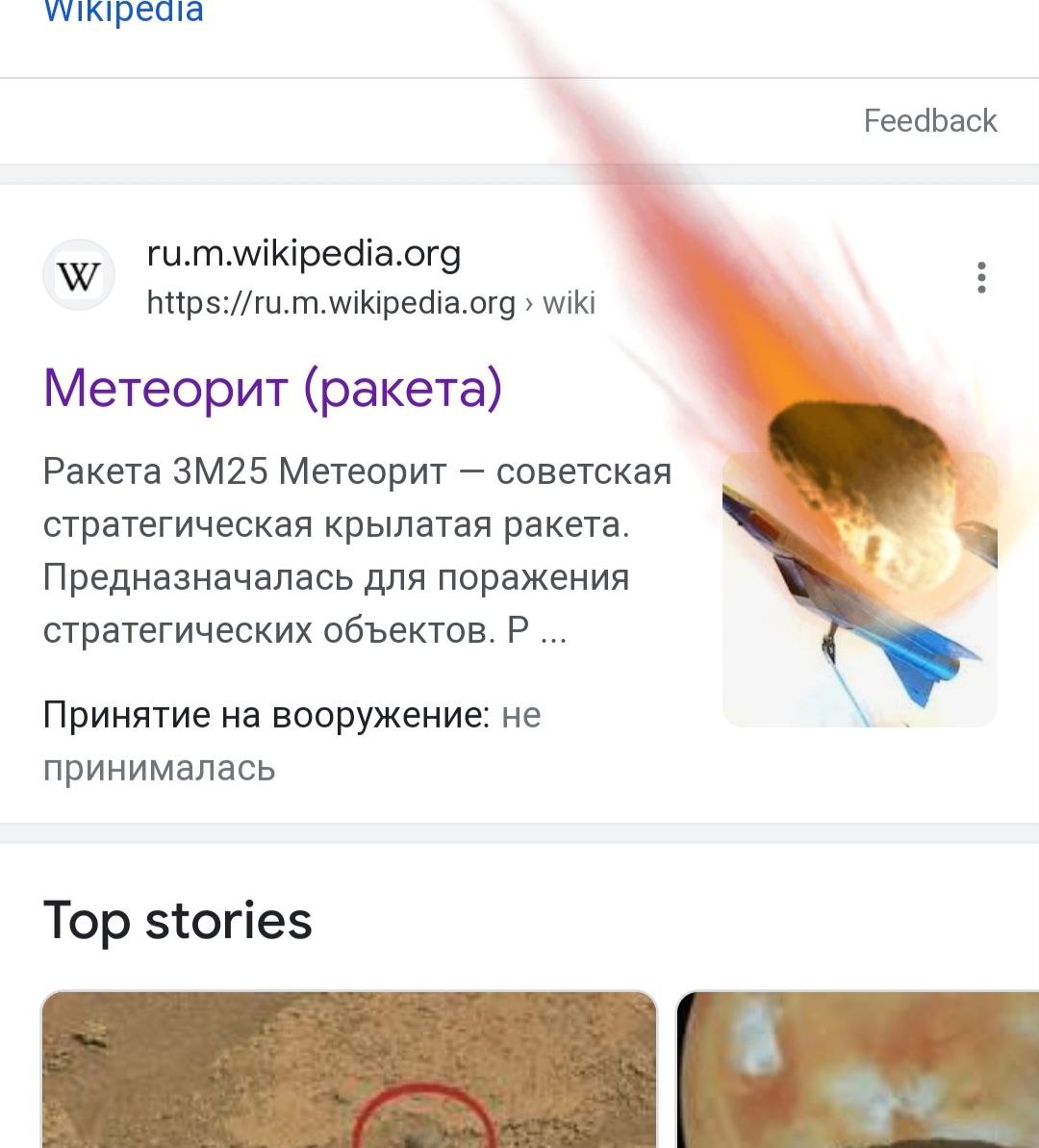
Task: Open the Метеорит (ракета) result title
Action: (273, 389)
